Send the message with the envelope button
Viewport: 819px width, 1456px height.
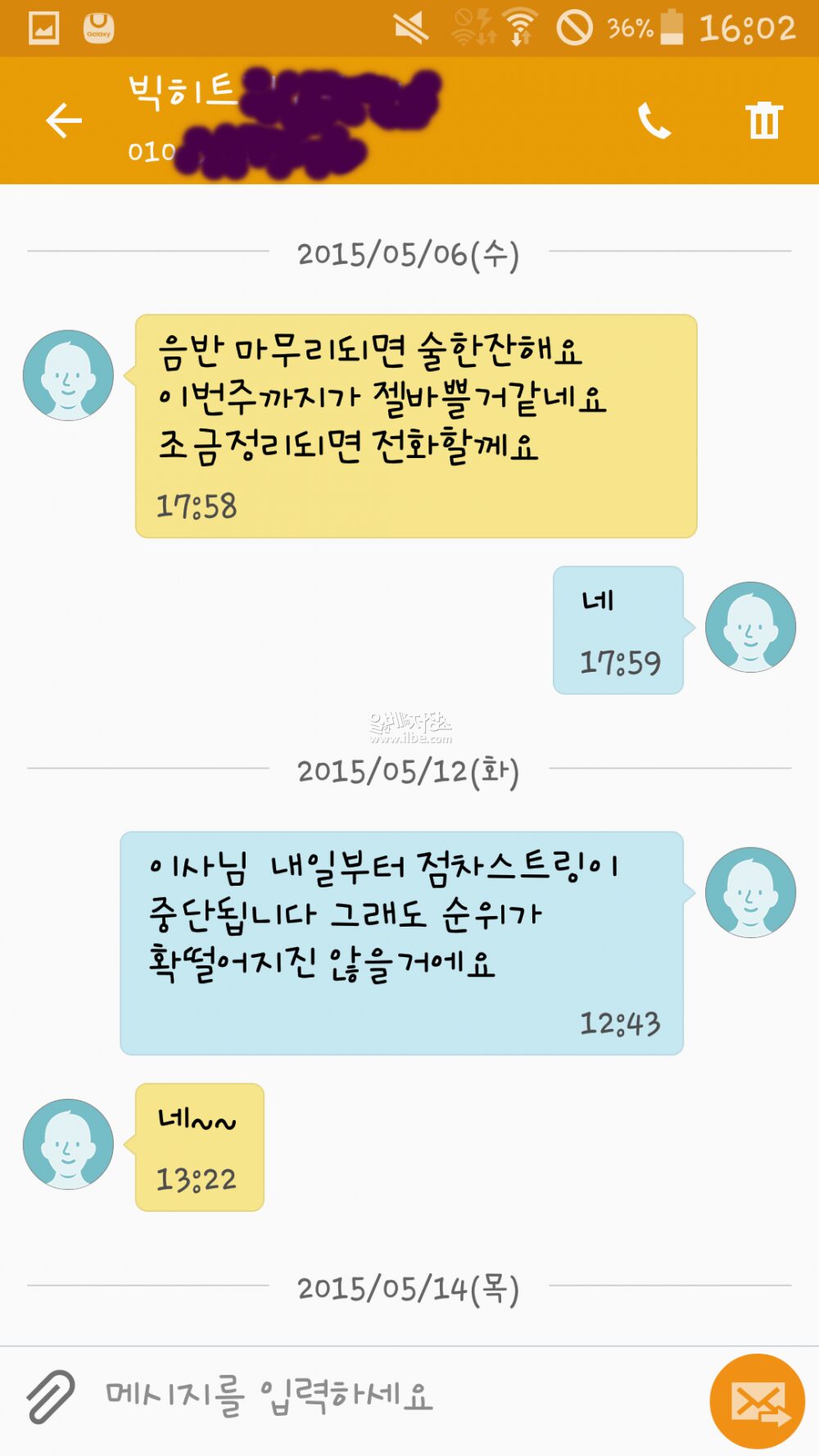pos(757,1401)
